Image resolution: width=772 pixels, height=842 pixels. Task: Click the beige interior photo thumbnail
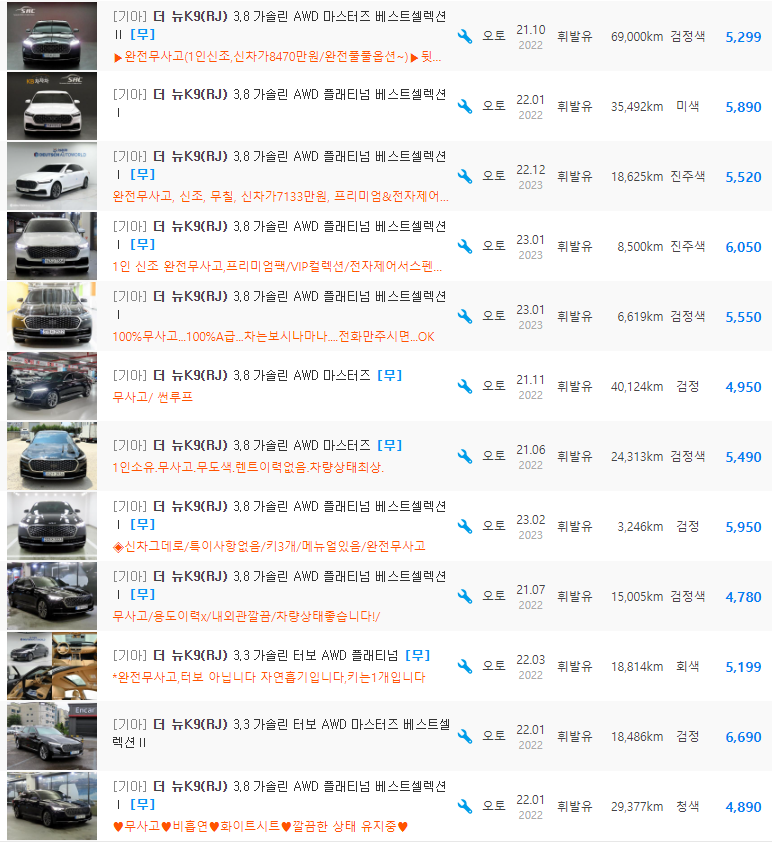pyautogui.click(x=51, y=665)
